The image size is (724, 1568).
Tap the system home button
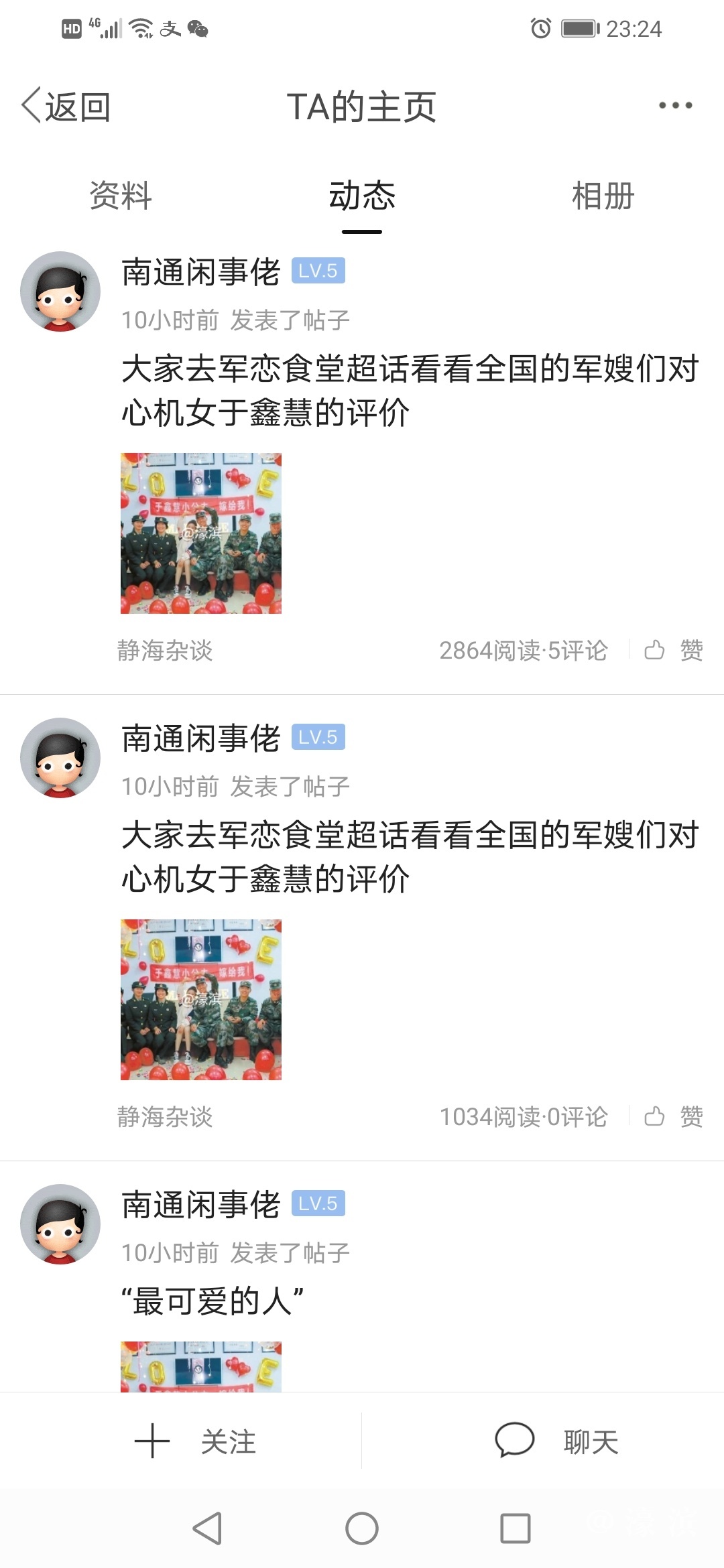362,1528
